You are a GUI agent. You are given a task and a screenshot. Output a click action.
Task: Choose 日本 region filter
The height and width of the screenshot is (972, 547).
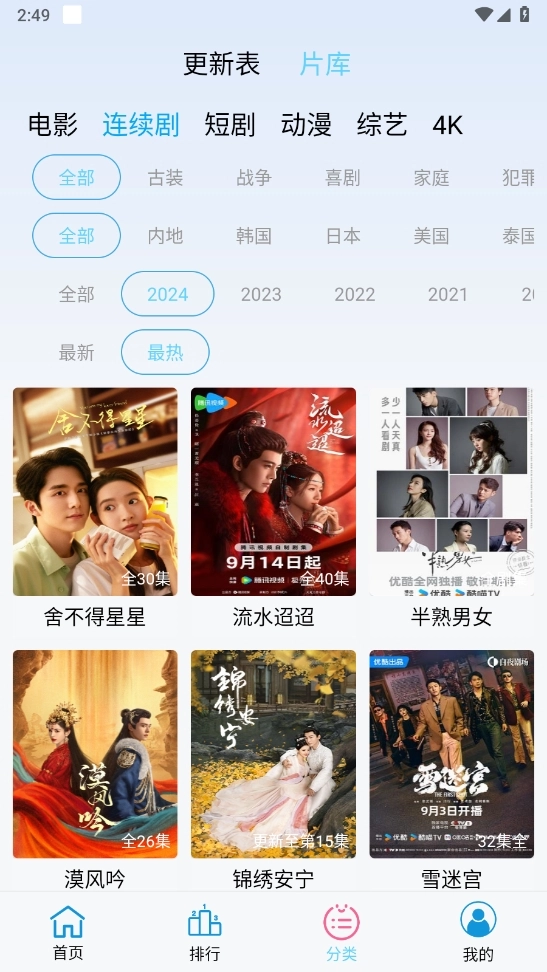click(x=343, y=236)
